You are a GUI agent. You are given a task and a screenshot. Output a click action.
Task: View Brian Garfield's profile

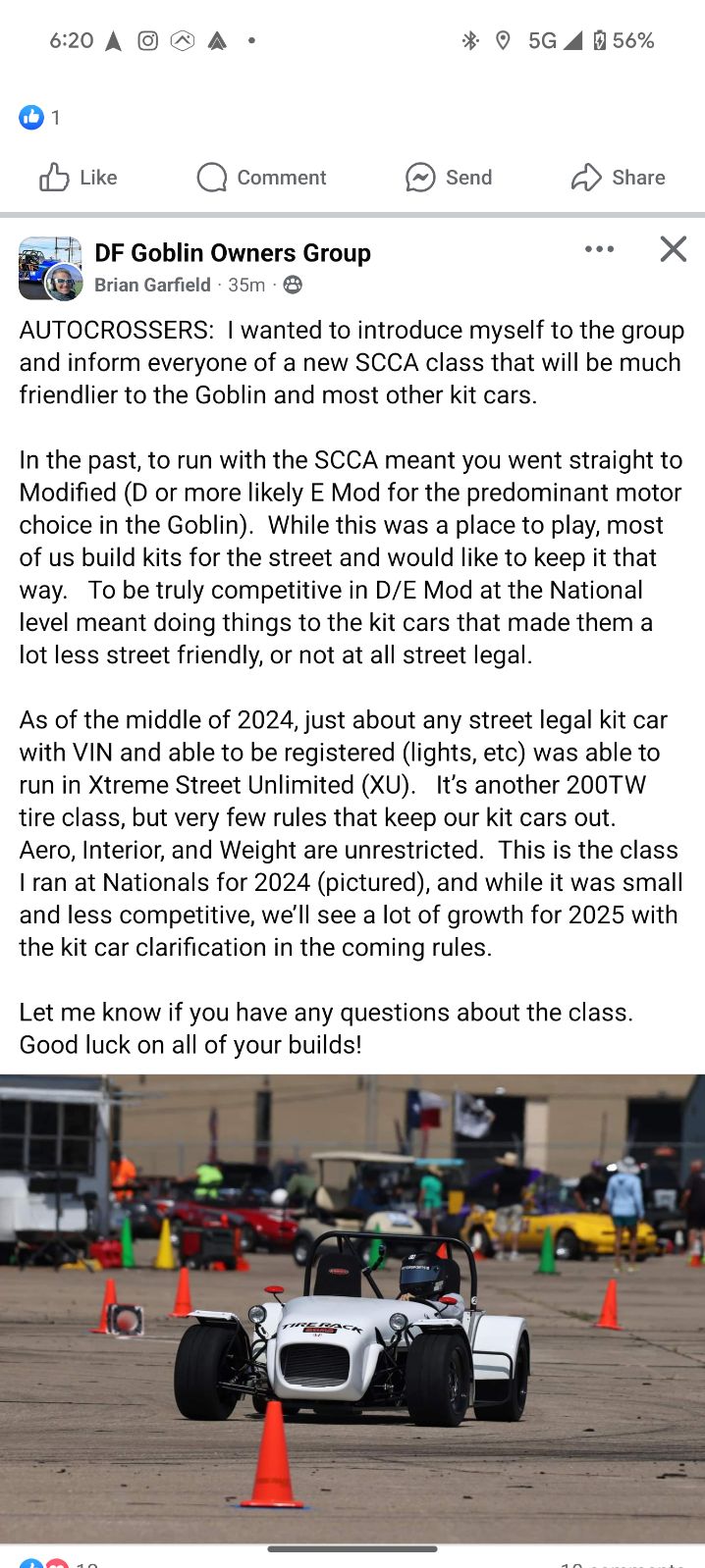(152, 285)
